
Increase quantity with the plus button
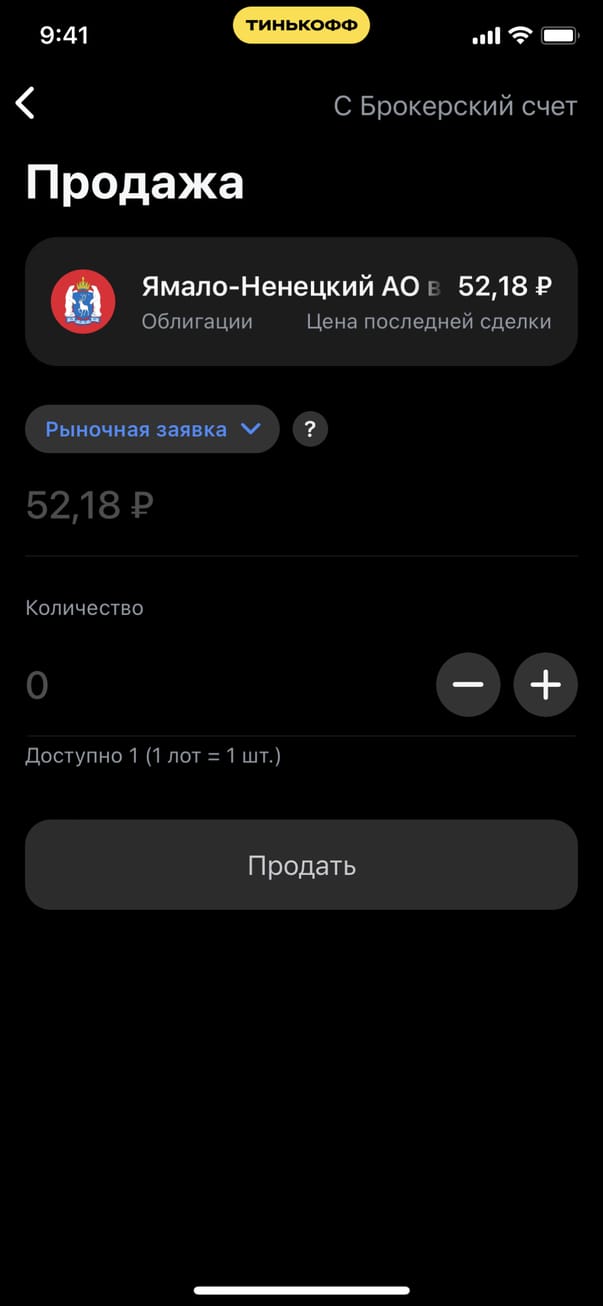[545, 685]
